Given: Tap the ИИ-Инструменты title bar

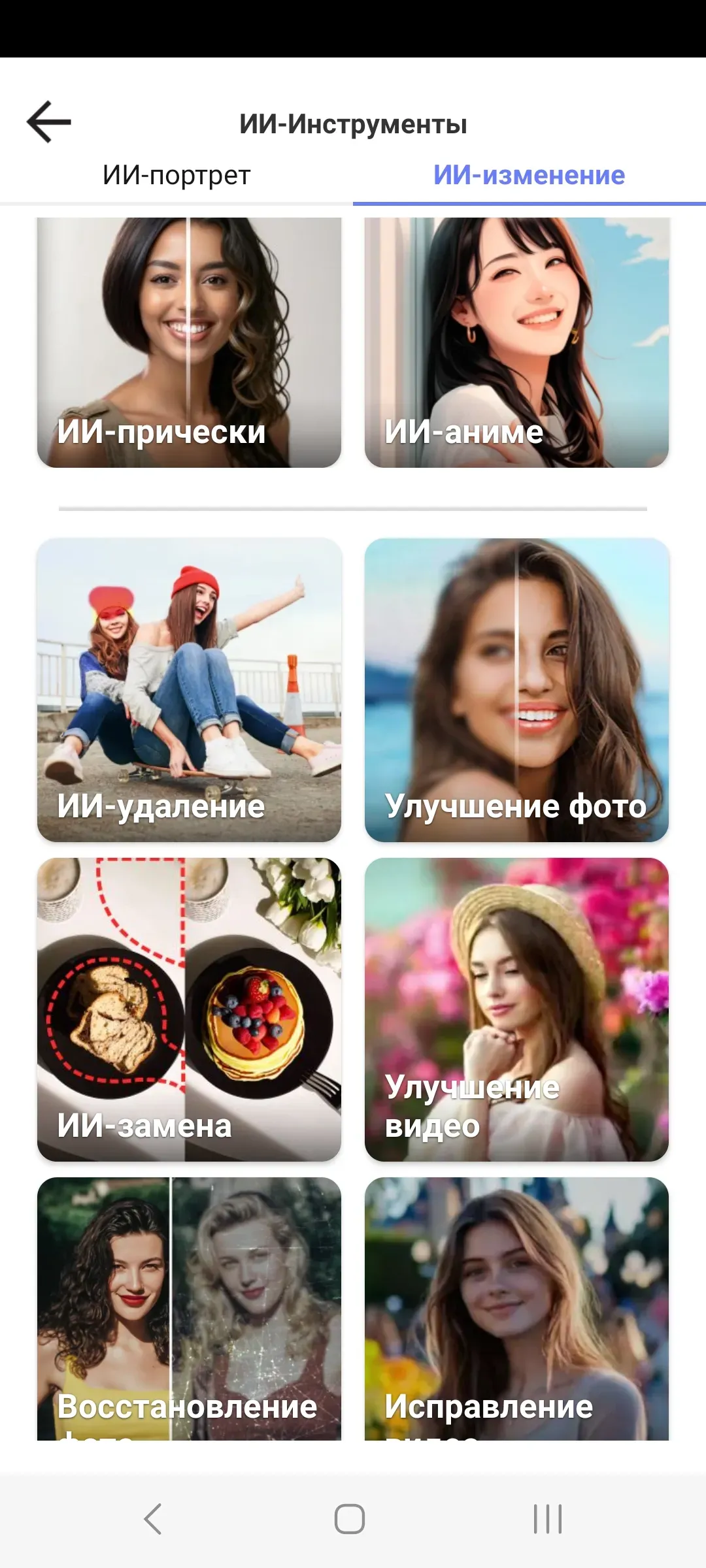Looking at the screenshot, I should click(353, 122).
